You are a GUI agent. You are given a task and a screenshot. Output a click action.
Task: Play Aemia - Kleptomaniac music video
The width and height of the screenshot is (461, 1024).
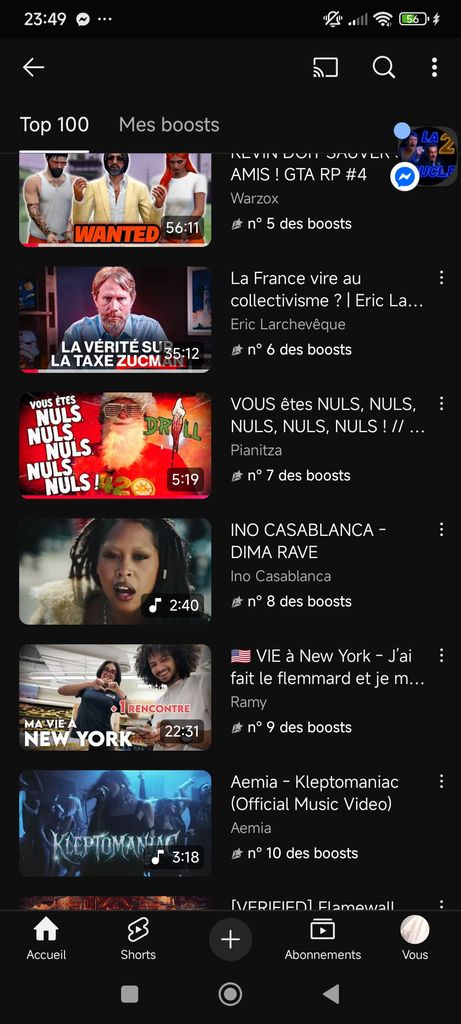(115, 824)
